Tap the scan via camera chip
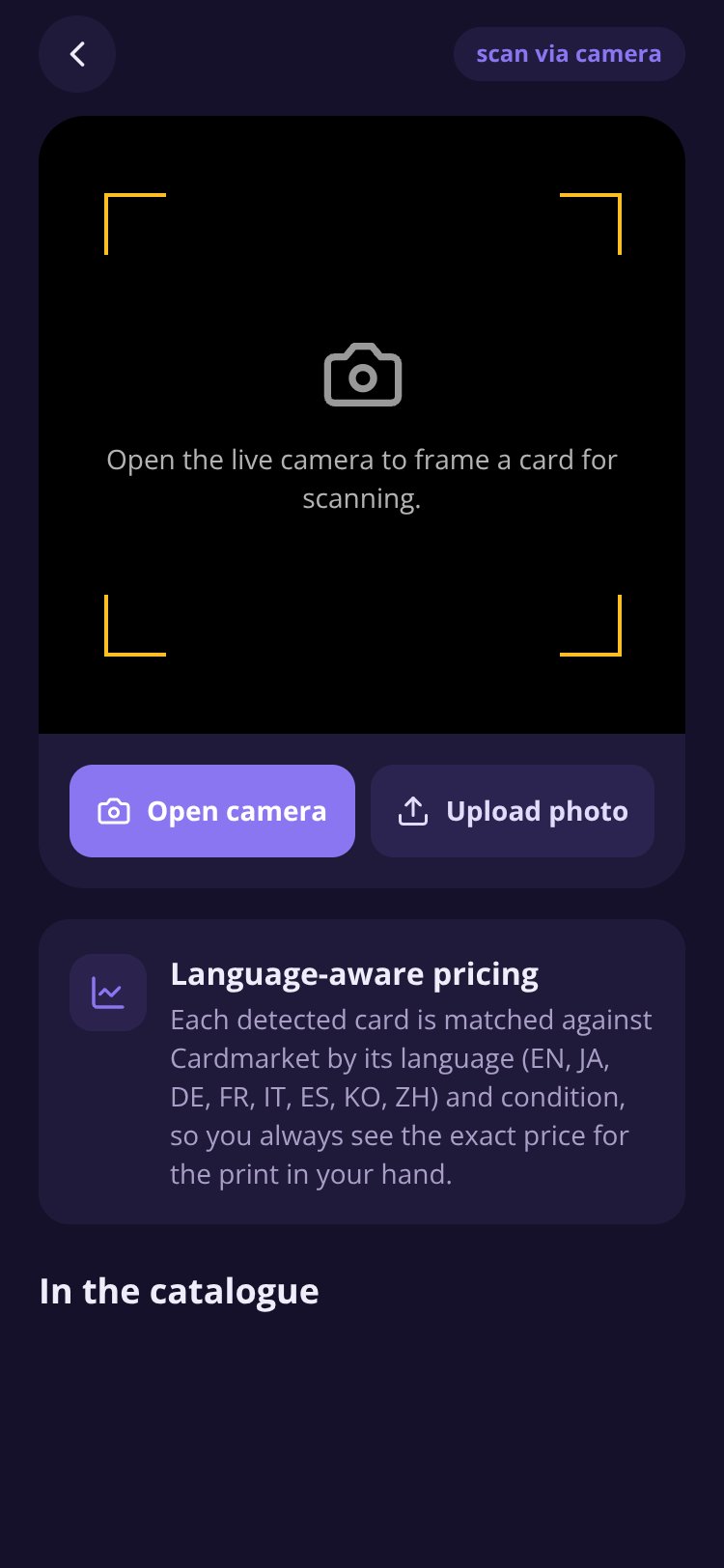 pyautogui.click(x=569, y=54)
